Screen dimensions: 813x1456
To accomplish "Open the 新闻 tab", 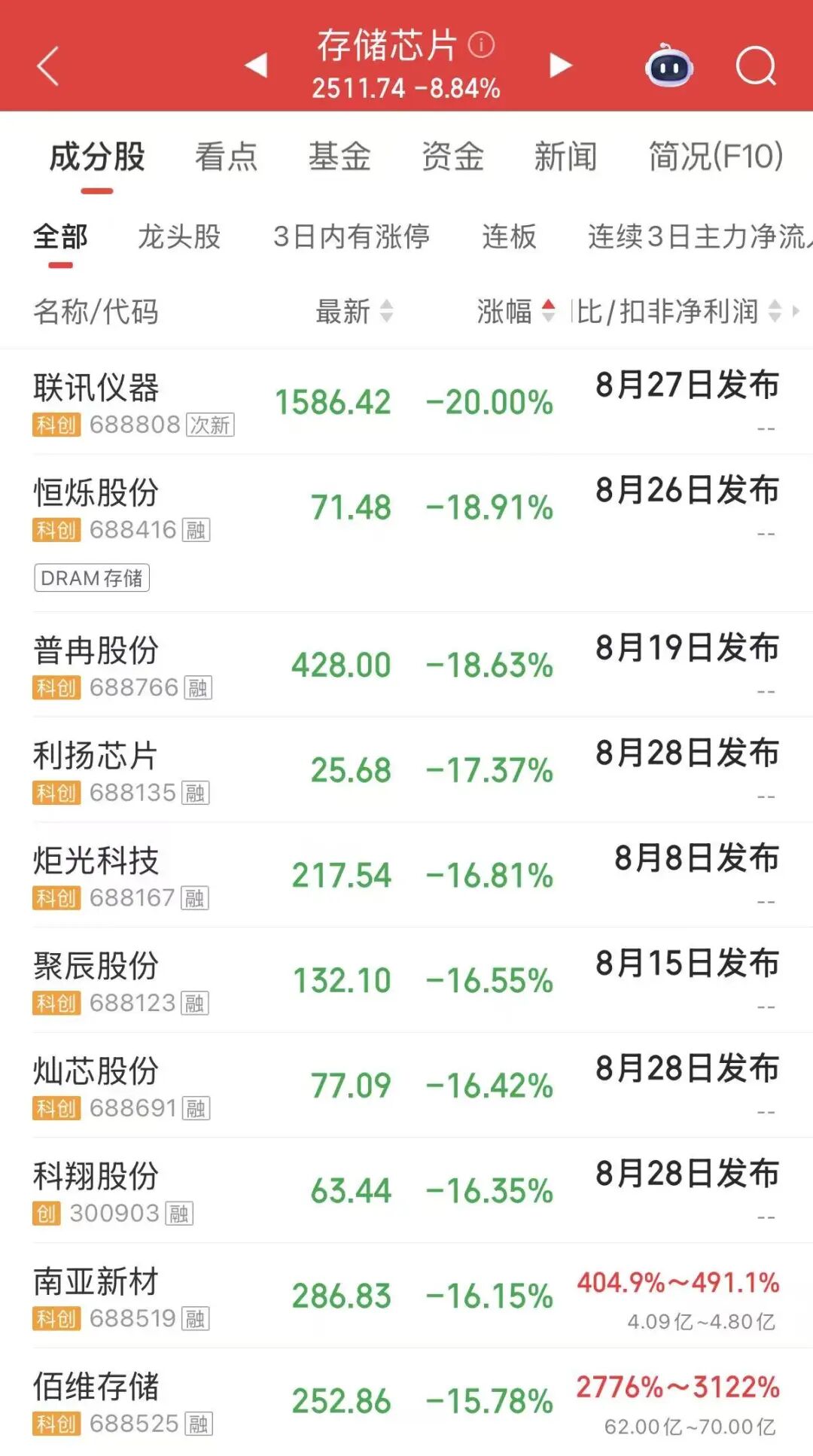I will (x=565, y=157).
